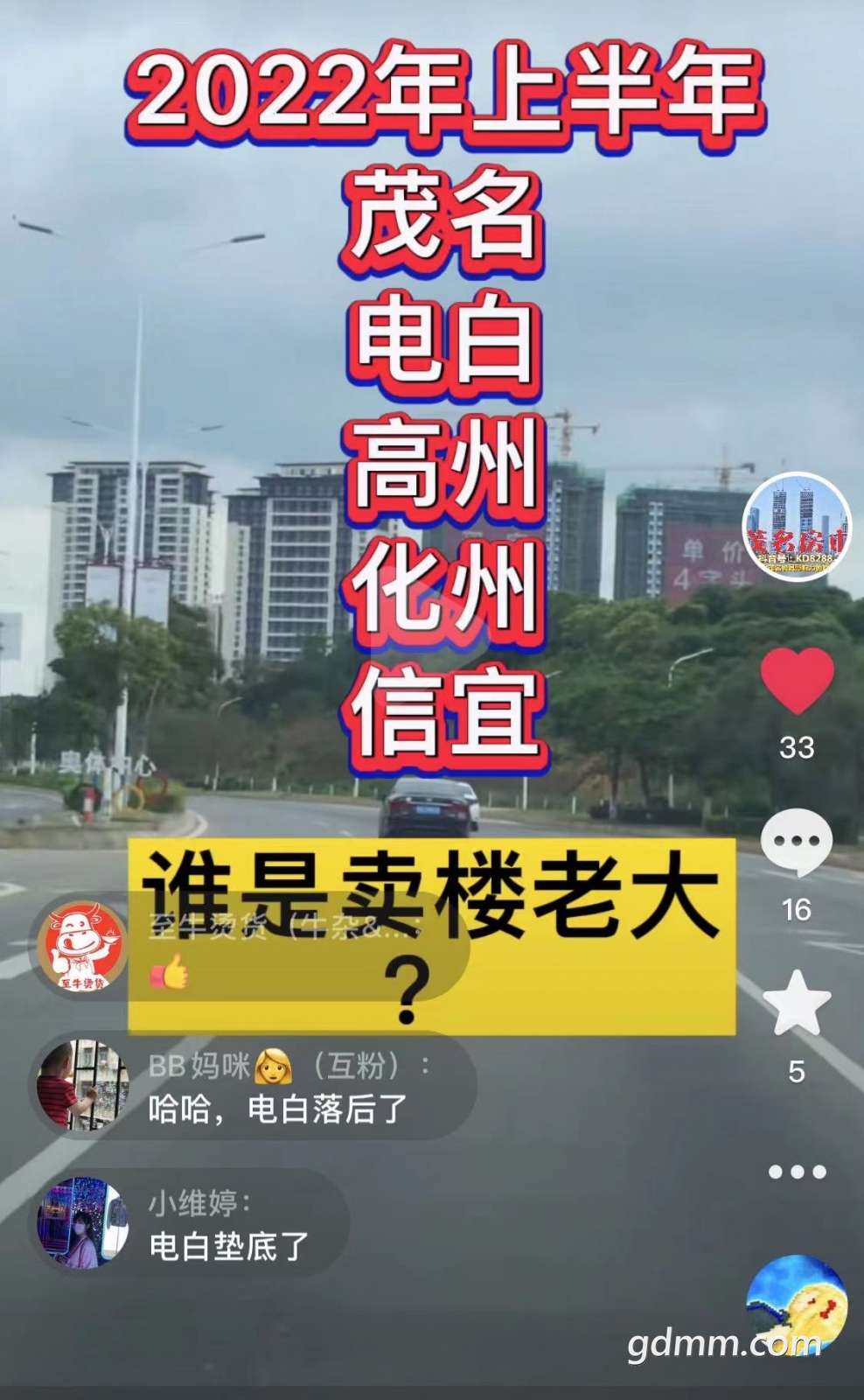Favorite the video with the star icon
This screenshot has width=864, height=1400.
797,1003
